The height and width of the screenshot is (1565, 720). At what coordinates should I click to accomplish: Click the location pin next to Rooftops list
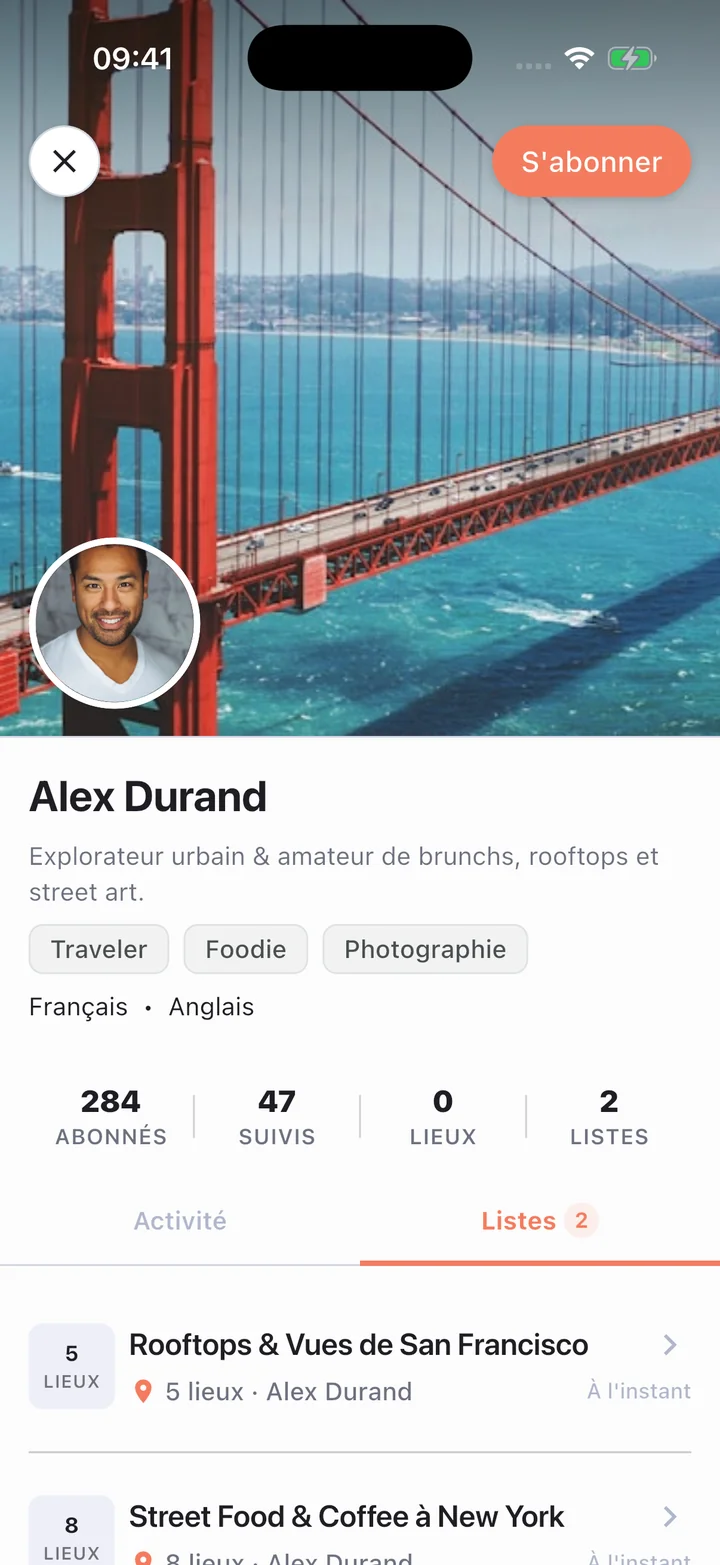tap(143, 1391)
